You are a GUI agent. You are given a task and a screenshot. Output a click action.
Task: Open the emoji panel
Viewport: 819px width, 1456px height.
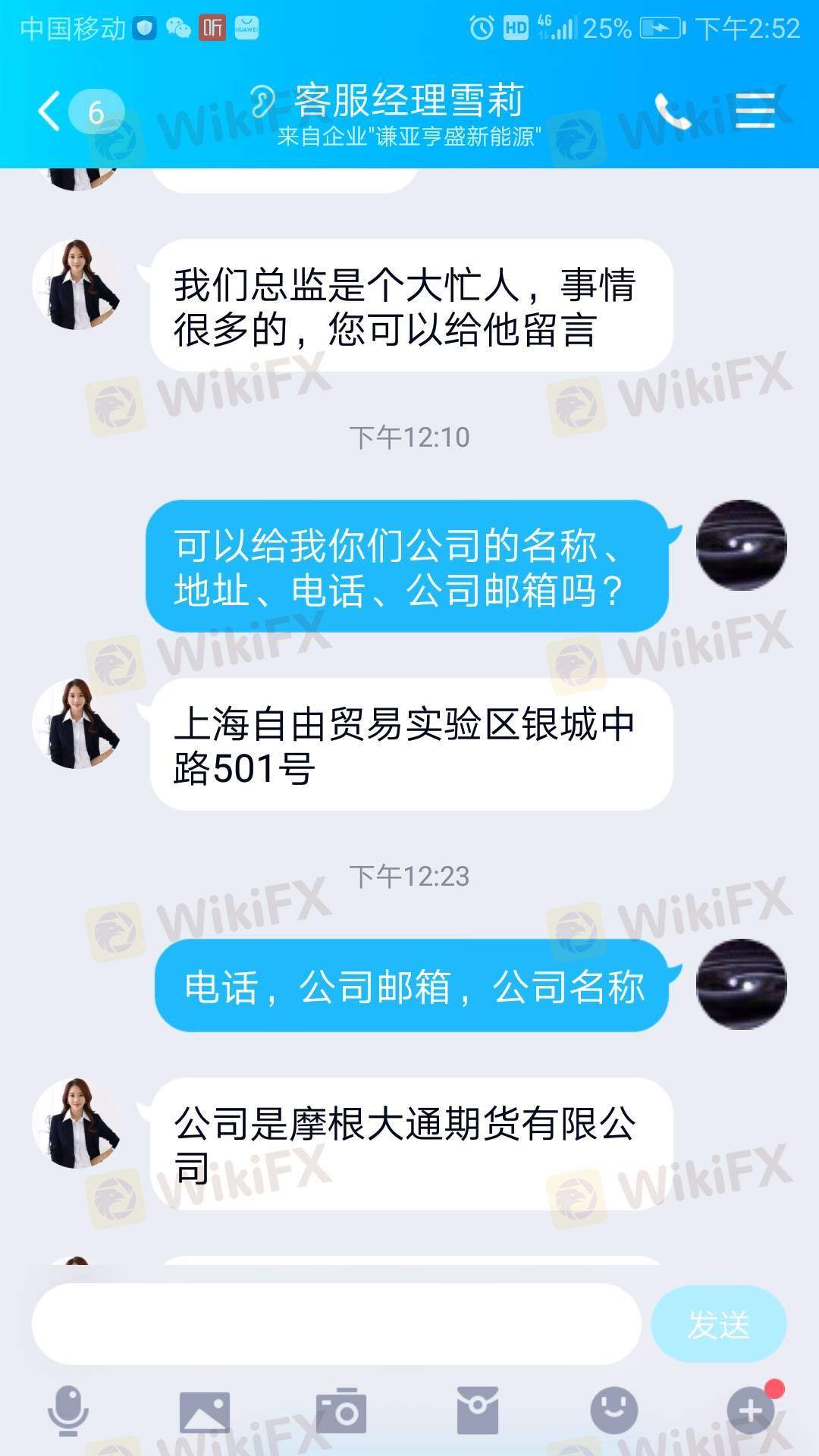pos(613,1411)
